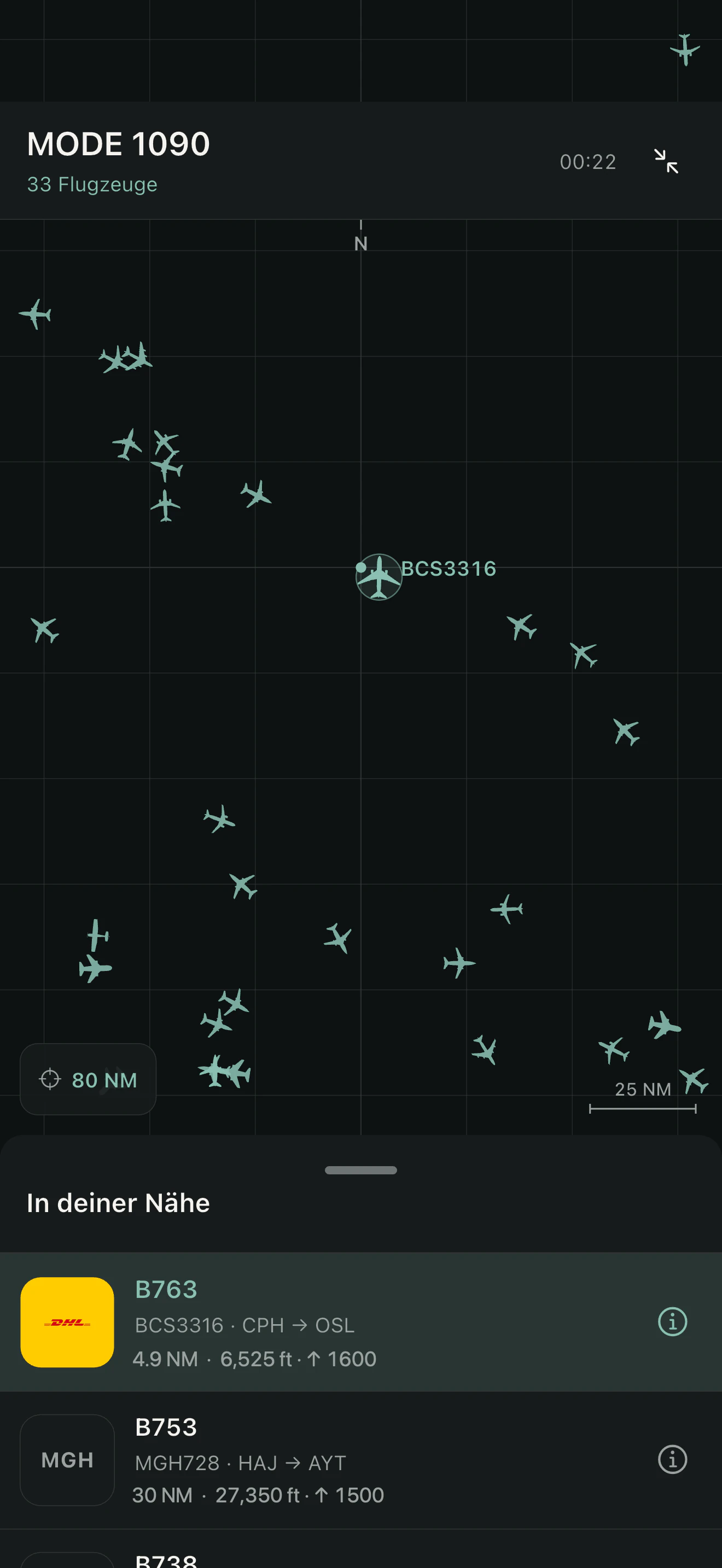Tap the 80 NM range button
The image size is (722, 1568).
tap(88, 1079)
